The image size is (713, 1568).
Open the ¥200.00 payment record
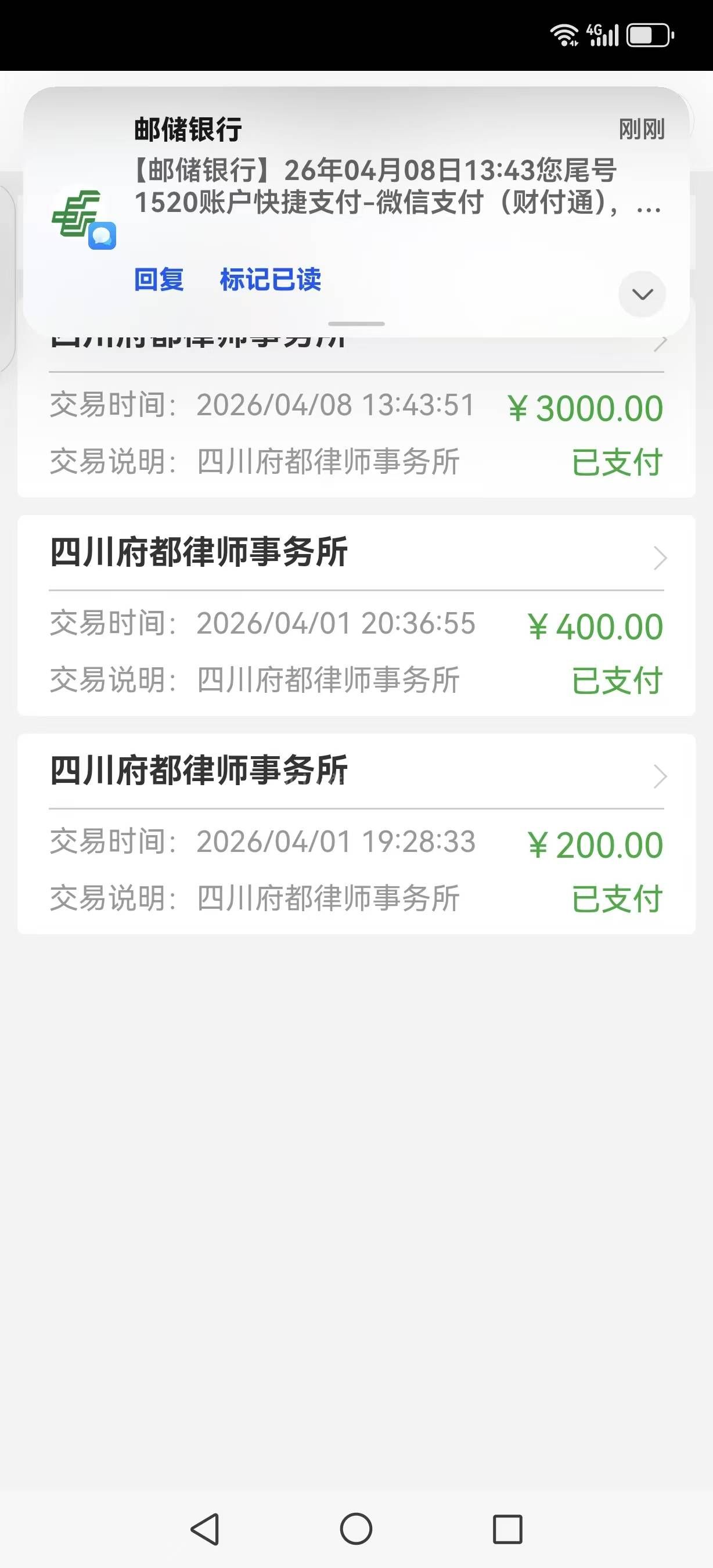coord(356,833)
